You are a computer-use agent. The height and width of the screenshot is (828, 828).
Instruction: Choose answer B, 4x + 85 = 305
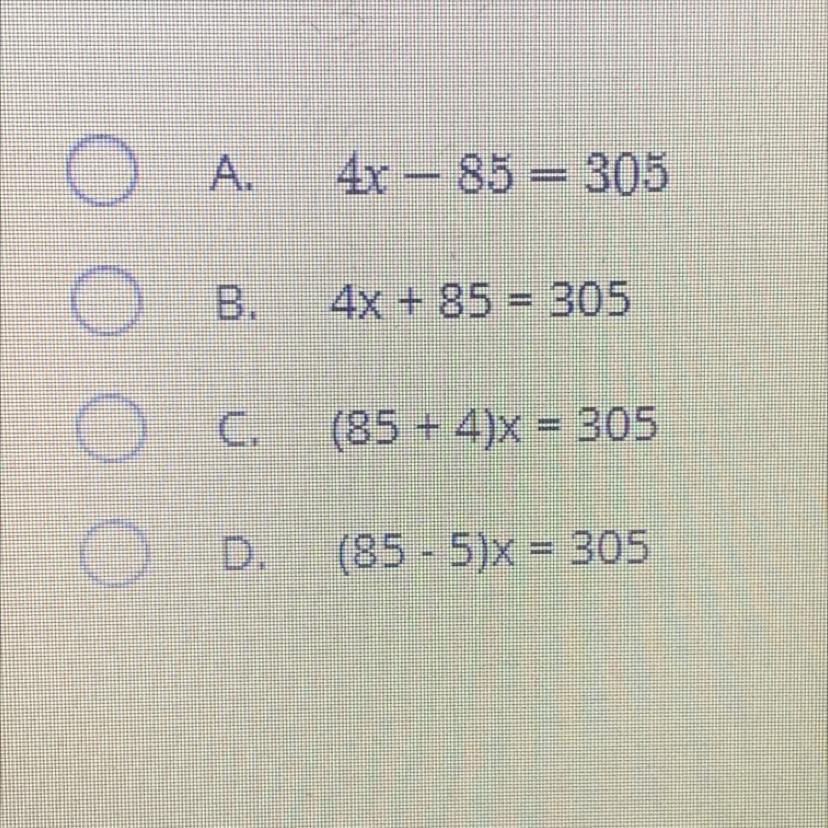point(105,300)
